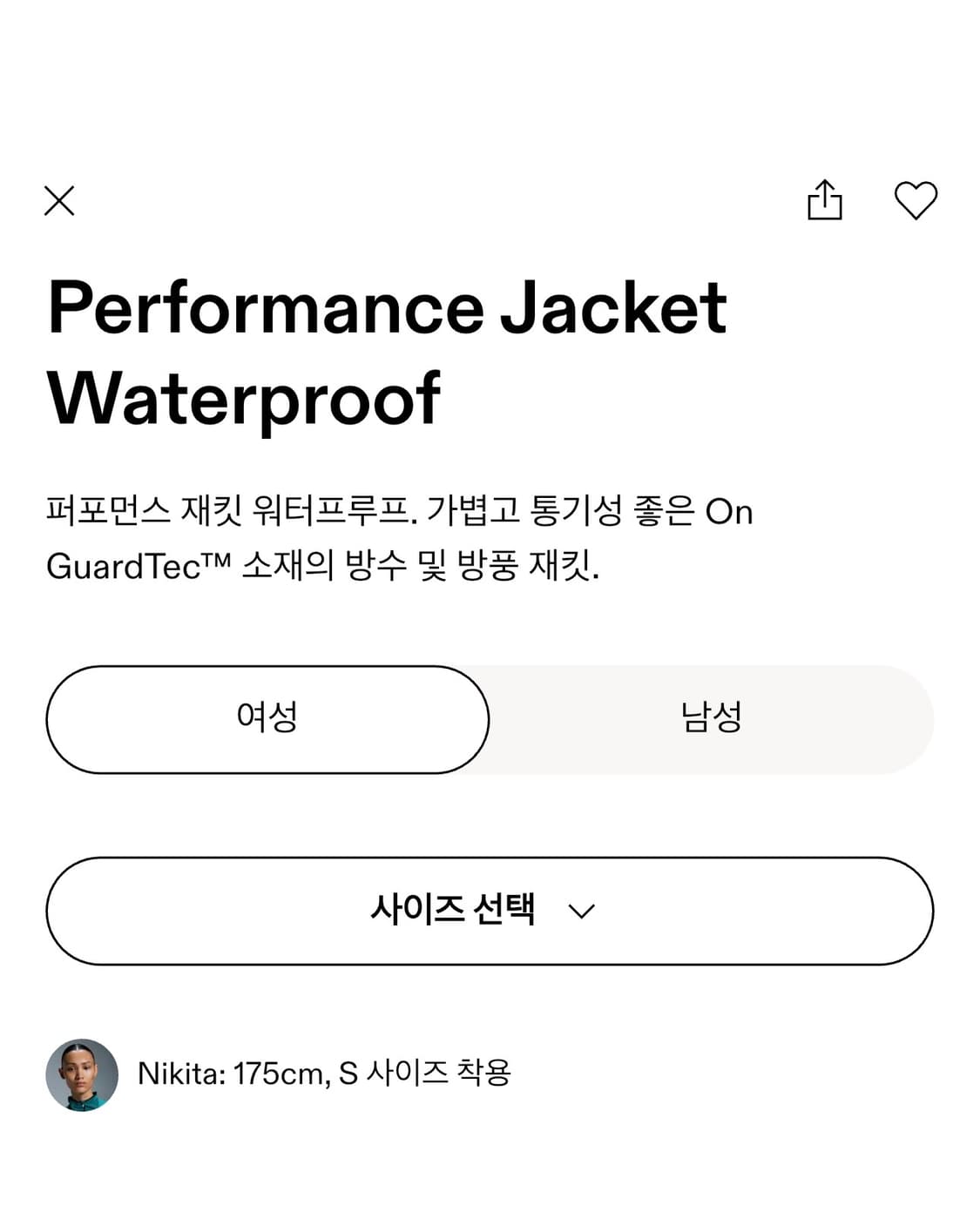The width and height of the screenshot is (980, 1232).
Task: Tap the downward chevron next to 사이즈 선택
Action: point(582,911)
